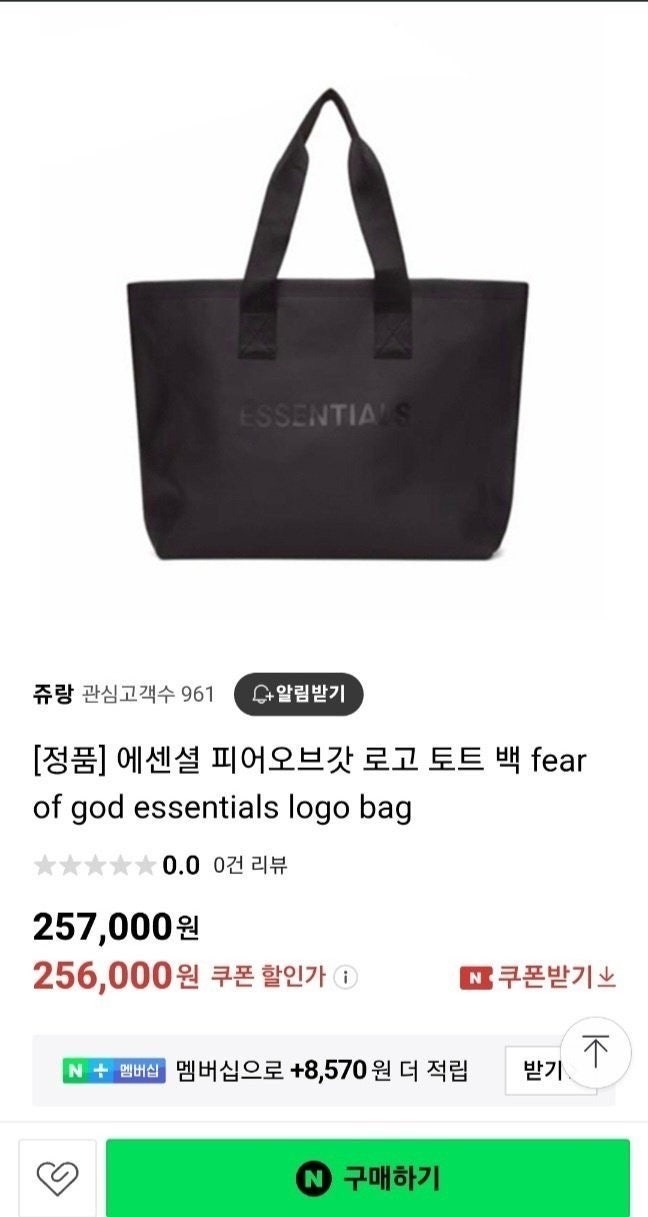This screenshot has width=648, height=1217.
Task: Open the 0건 리뷰 reviews
Action: [x=250, y=865]
